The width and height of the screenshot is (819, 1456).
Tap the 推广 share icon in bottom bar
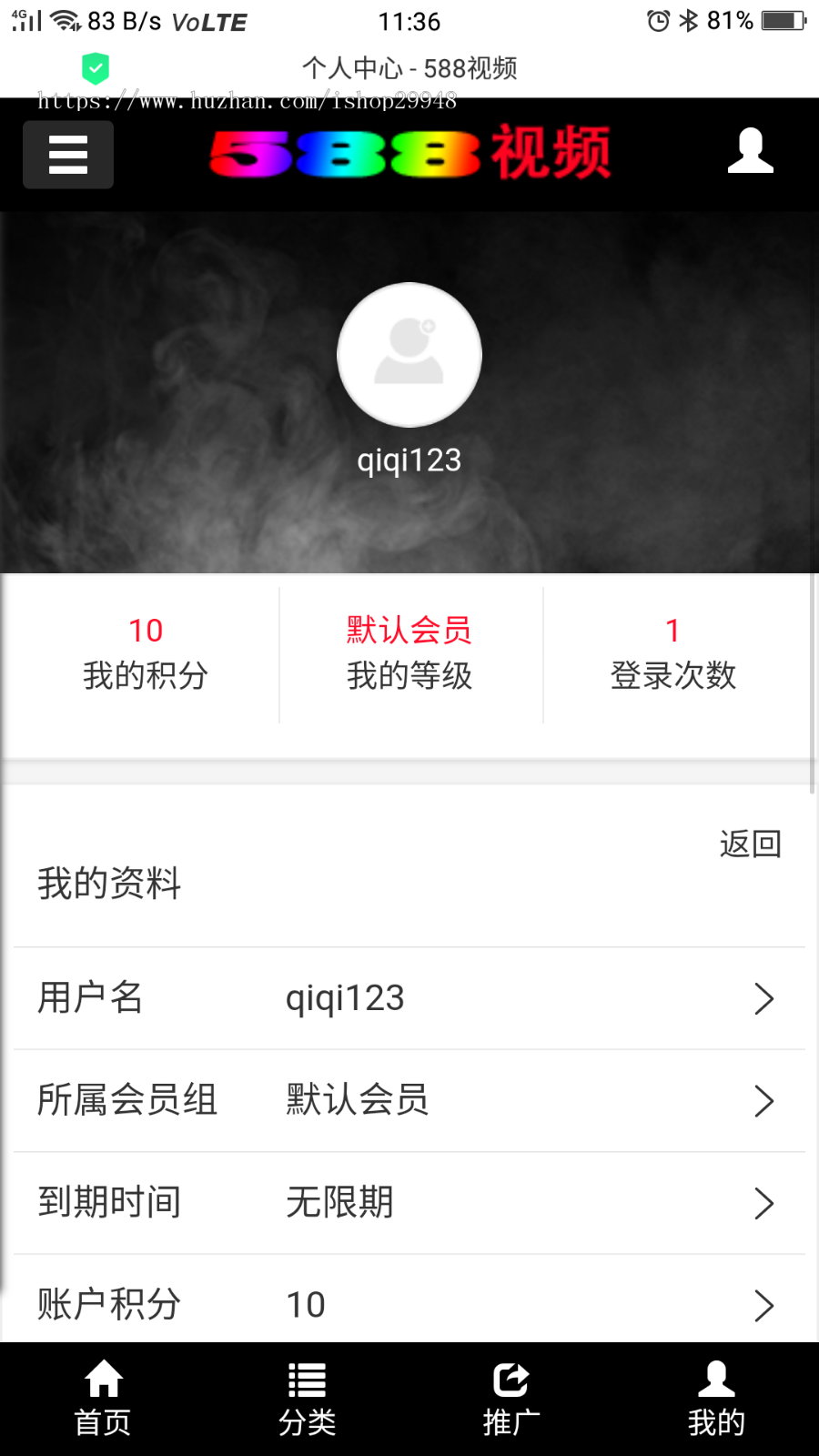[x=511, y=1379]
